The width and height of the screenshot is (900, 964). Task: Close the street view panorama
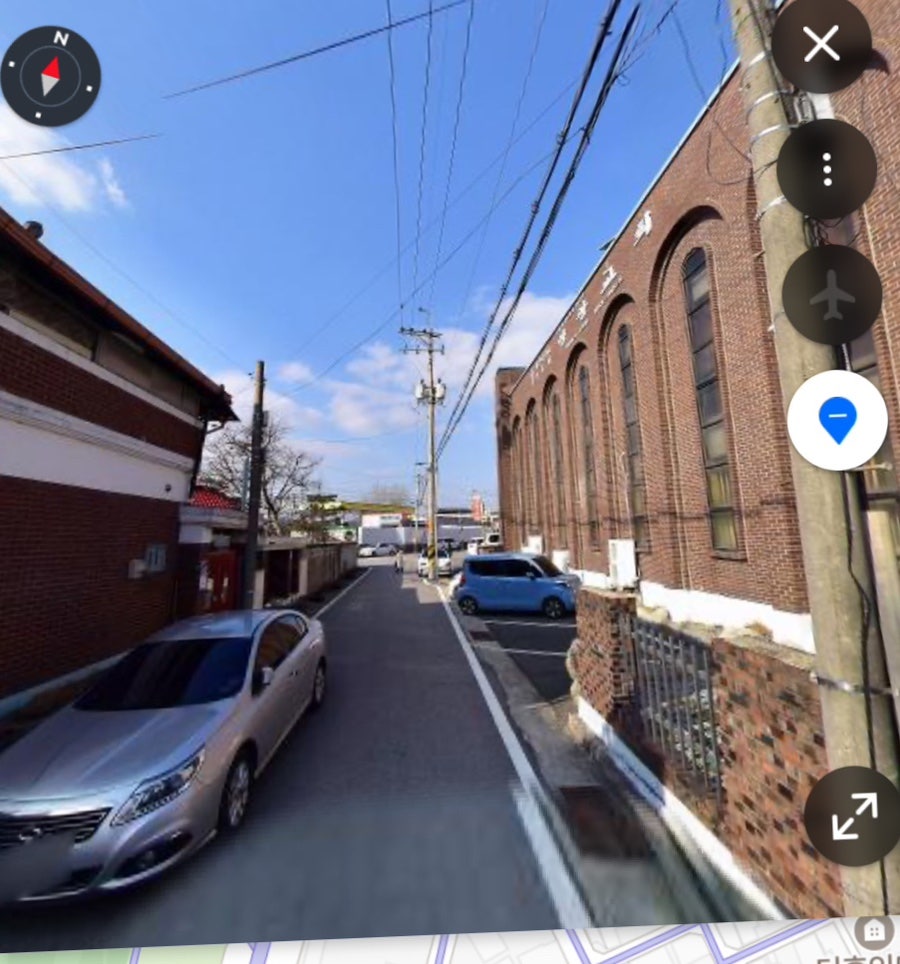(x=821, y=44)
